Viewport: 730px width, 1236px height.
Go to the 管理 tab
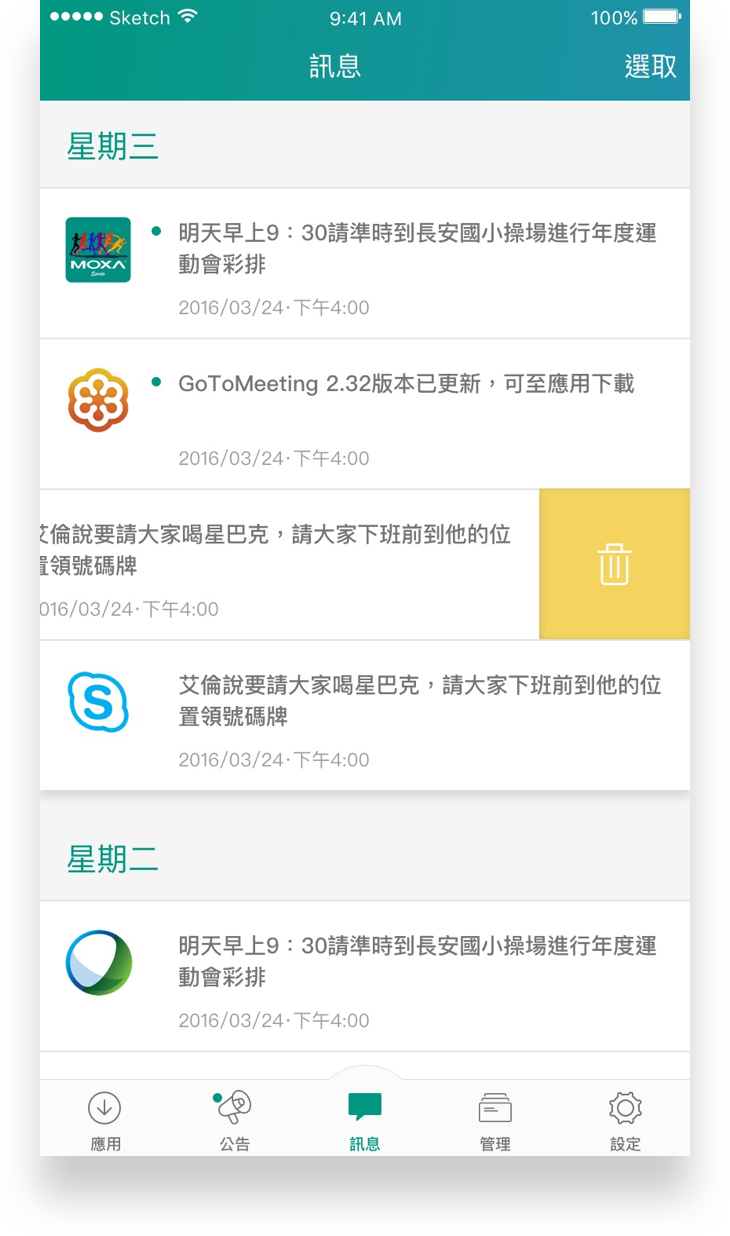click(x=495, y=1120)
